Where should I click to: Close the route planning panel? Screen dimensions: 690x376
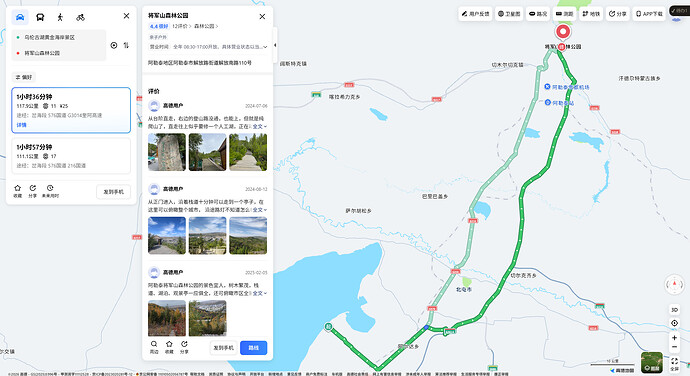coord(126,16)
